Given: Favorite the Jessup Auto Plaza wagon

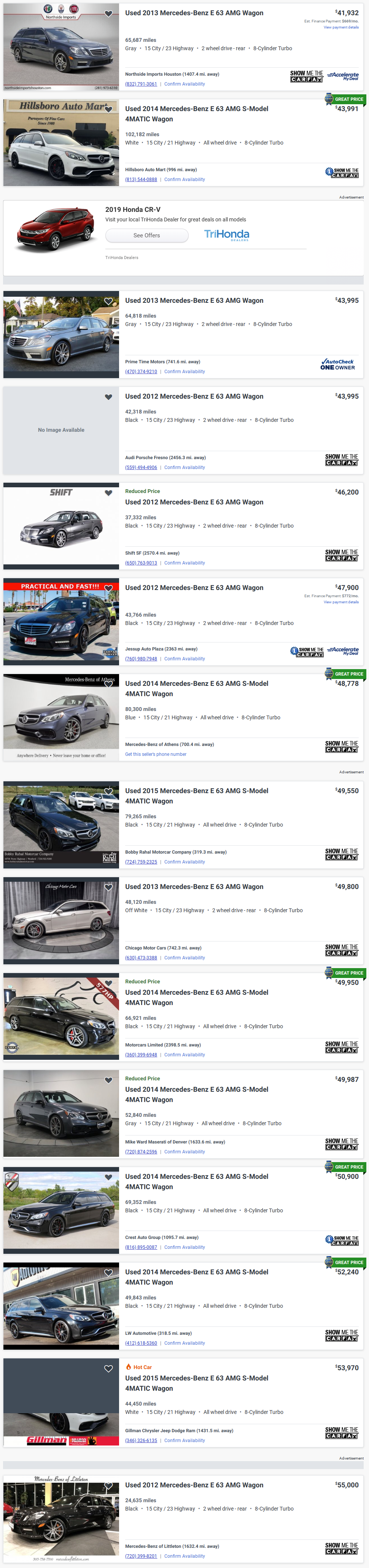Looking at the screenshot, I should click(x=108, y=588).
